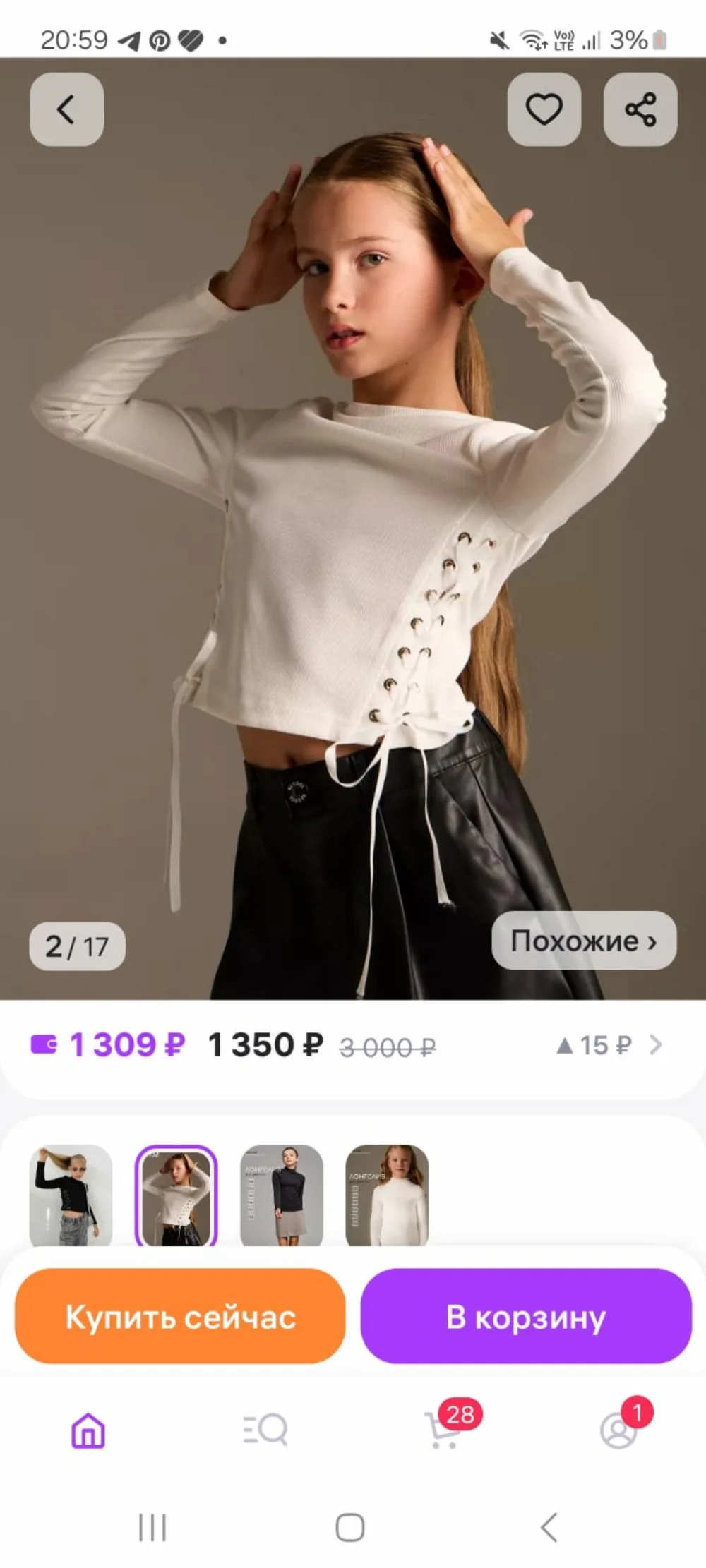Open the profile tab
Image resolution: width=706 pixels, height=1568 pixels.
coord(620,1429)
